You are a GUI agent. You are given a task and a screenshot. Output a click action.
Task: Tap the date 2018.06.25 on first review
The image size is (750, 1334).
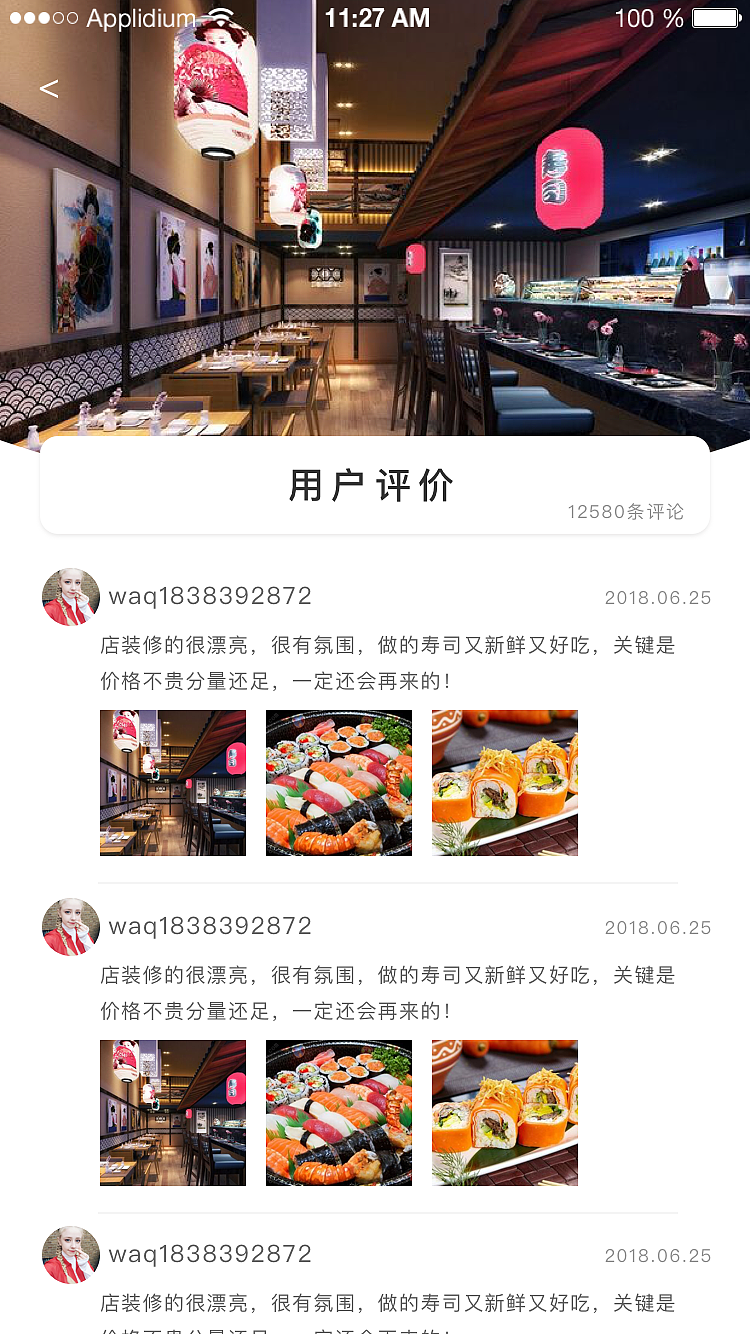click(657, 597)
